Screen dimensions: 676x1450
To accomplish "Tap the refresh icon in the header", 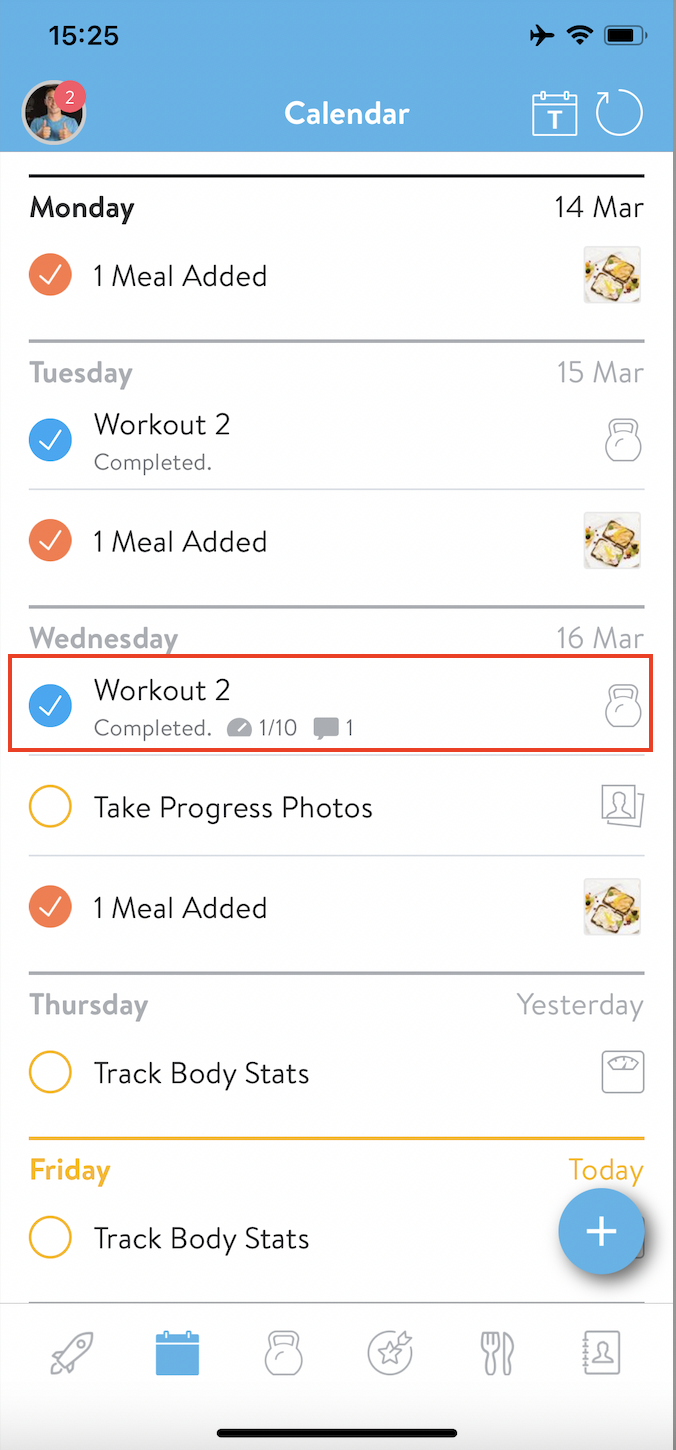I will (619, 113).
